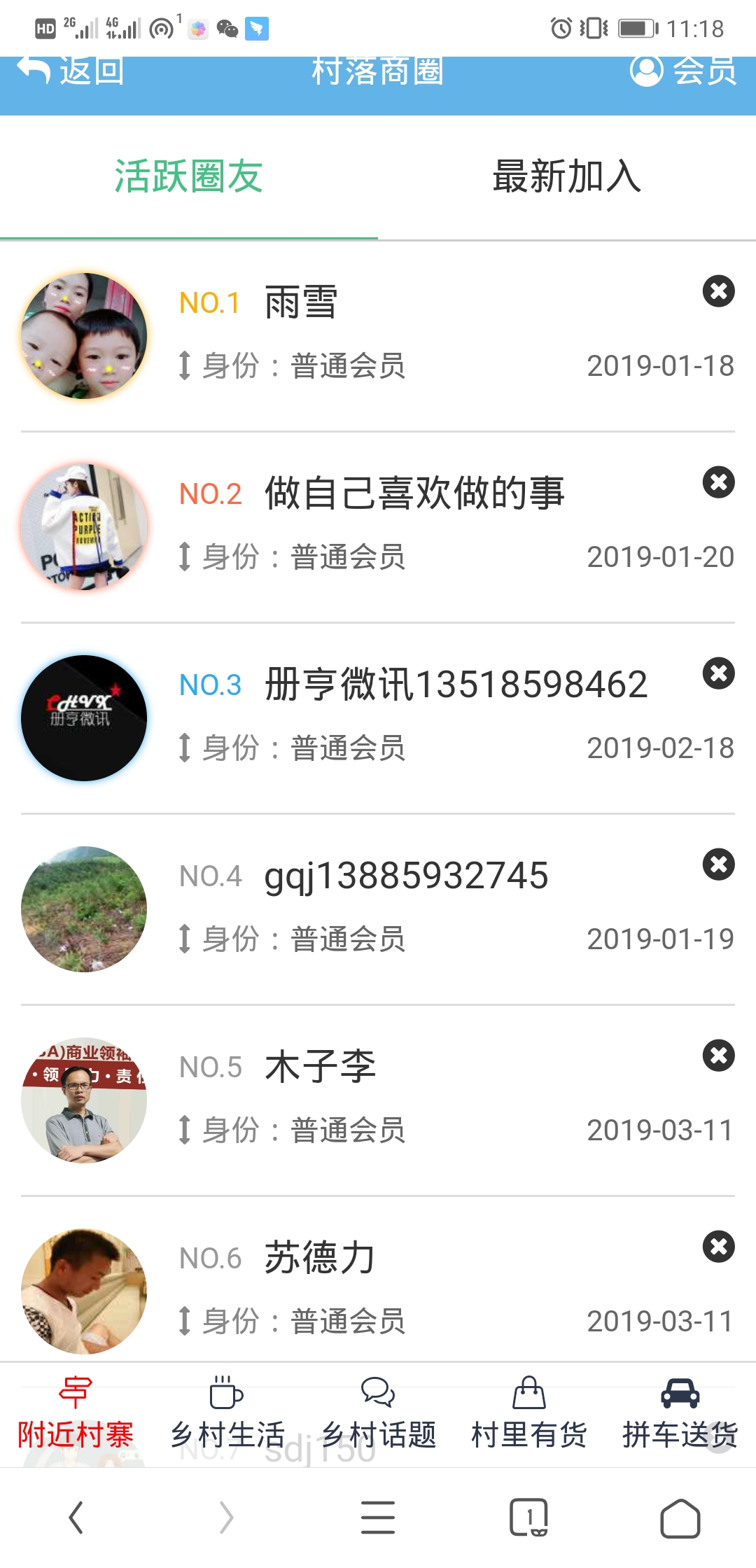
Task: Dismiss 做自己喜欢做的事 using its X
Action: coord(718,482)
